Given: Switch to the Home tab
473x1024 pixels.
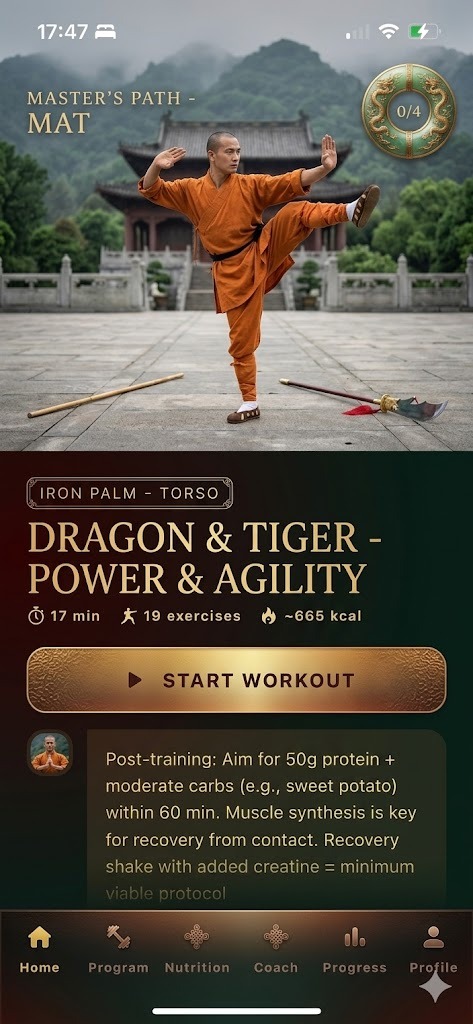Looking at the screenshot, I should 39,948.
